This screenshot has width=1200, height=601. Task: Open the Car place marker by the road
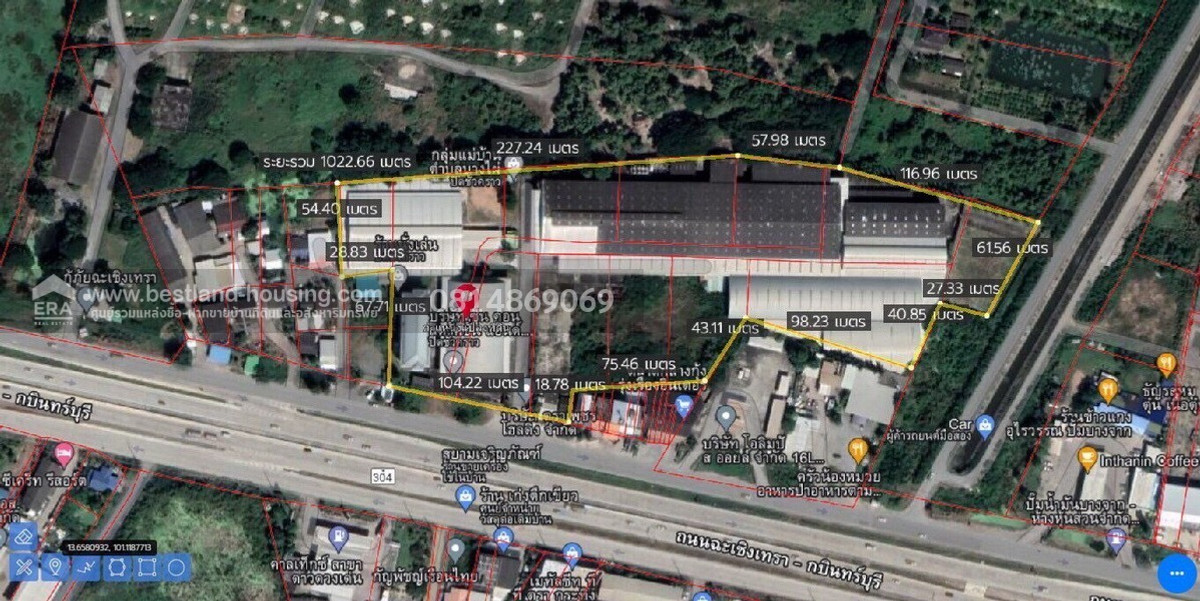pos(984,424)
